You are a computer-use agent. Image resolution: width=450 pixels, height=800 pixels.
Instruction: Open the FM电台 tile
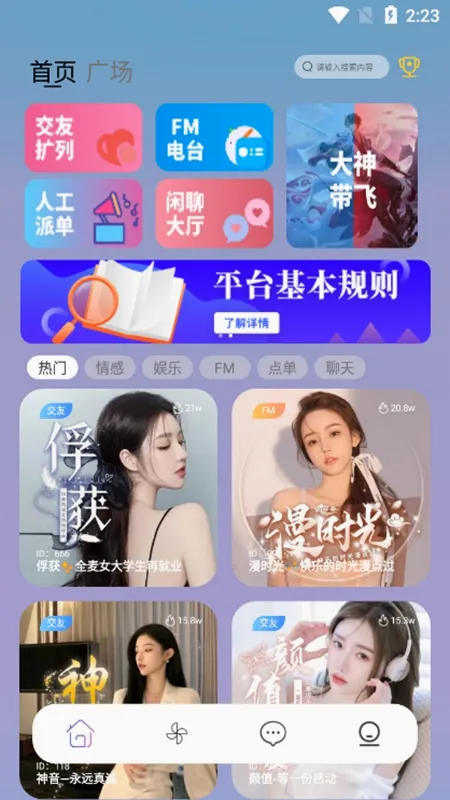(214, 137)
